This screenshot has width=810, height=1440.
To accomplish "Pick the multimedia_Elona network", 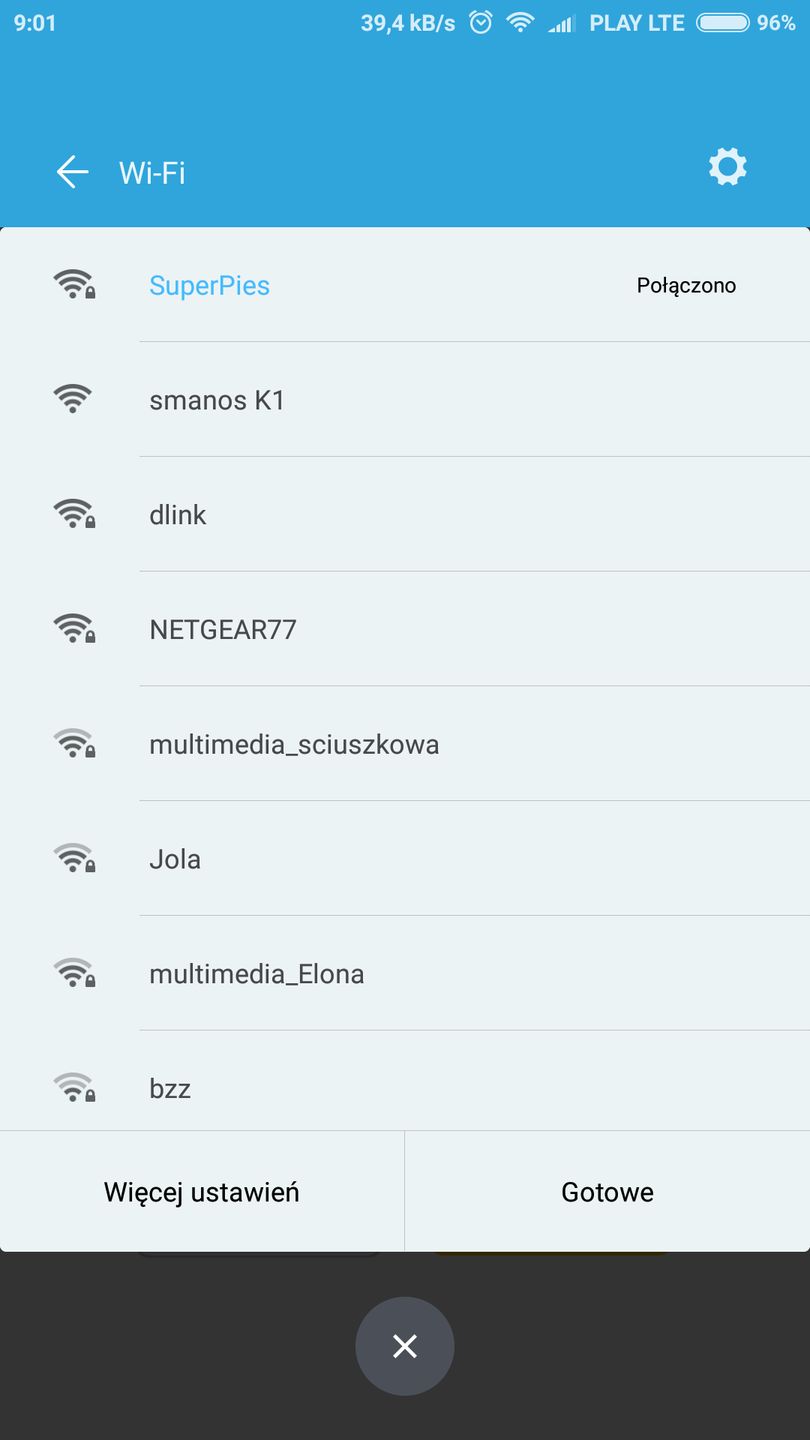I will point(404,974).
